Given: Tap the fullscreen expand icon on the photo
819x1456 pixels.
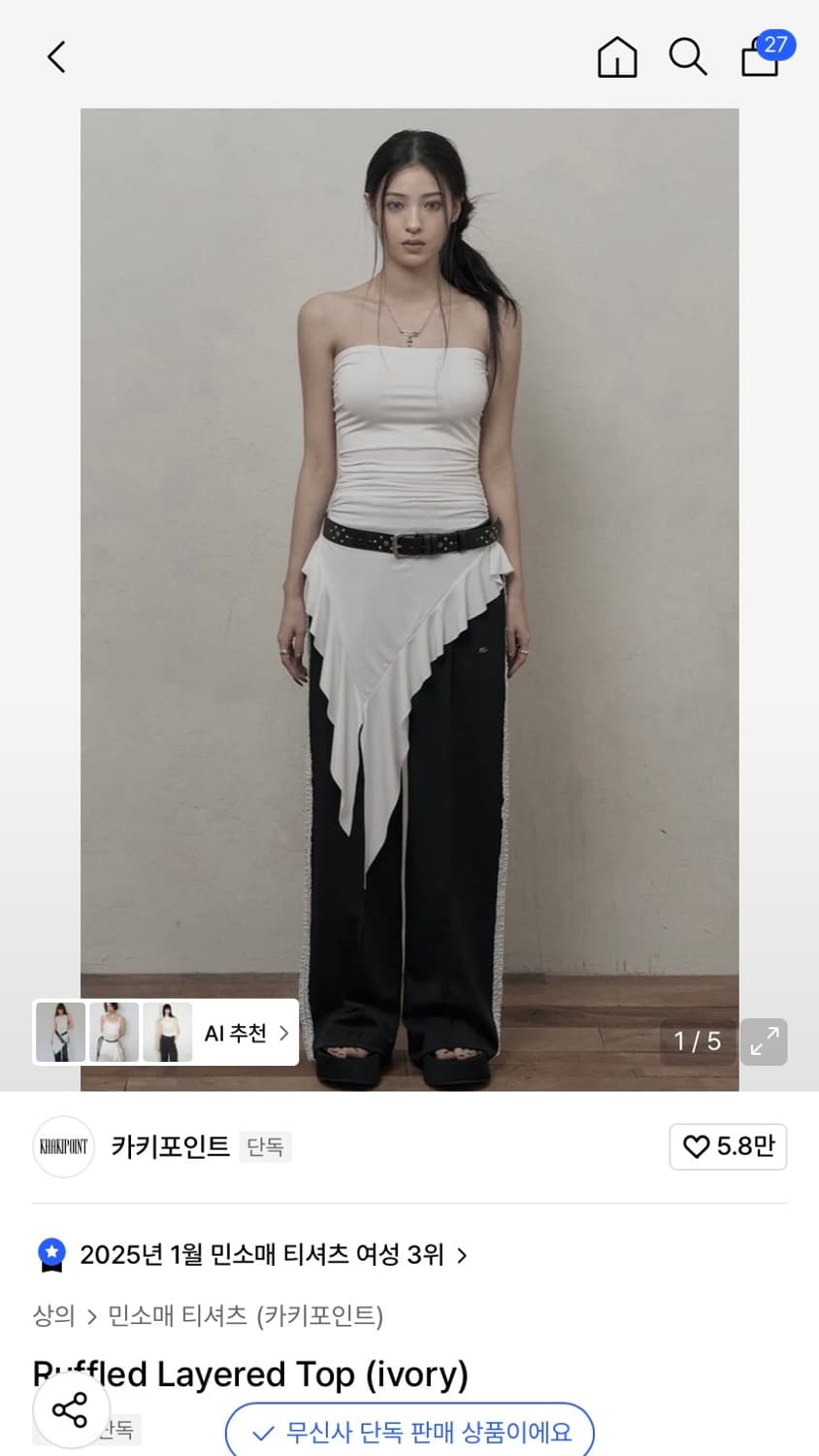Looking at the screenshot, I should (x=764, y=1042).
